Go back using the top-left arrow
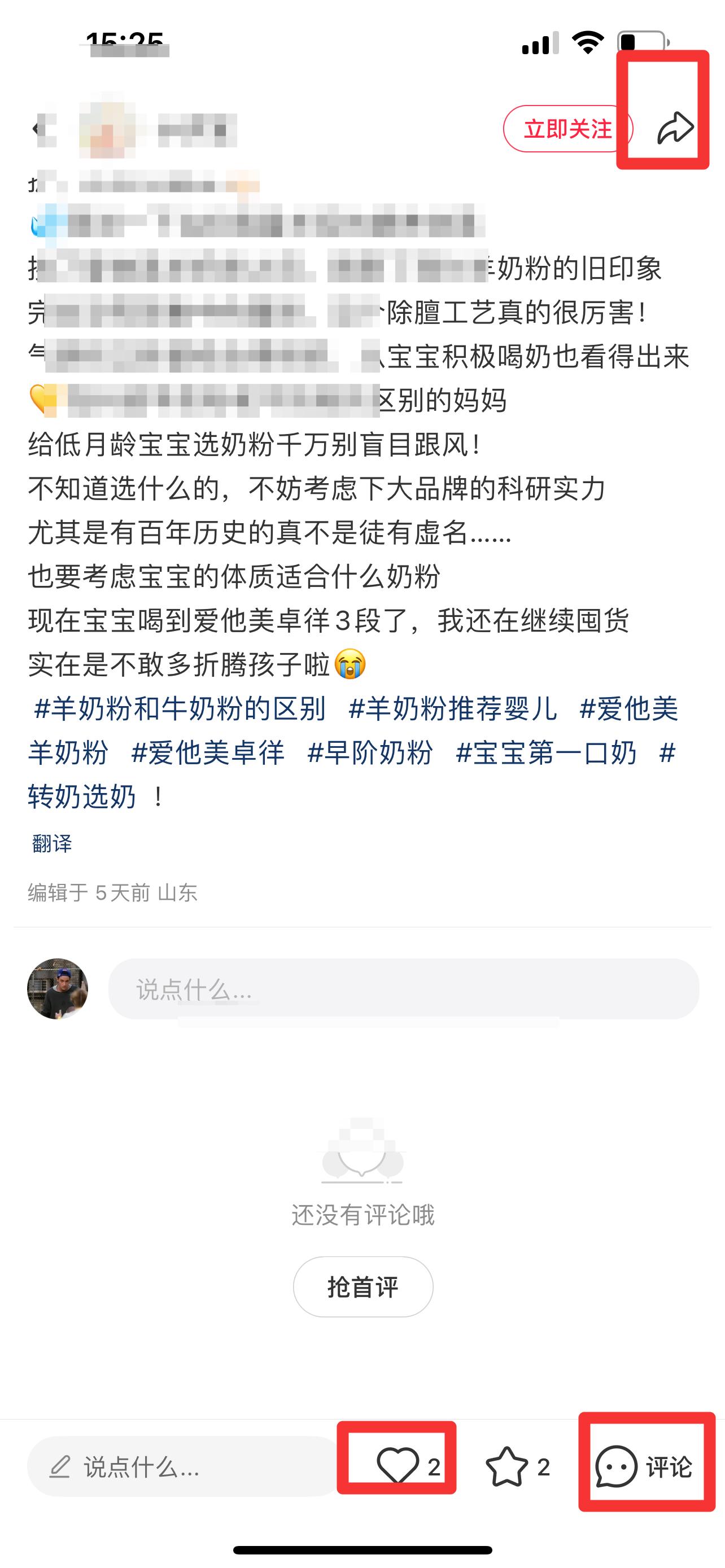This screenshot has width=725, height=1568. point(38,129)
